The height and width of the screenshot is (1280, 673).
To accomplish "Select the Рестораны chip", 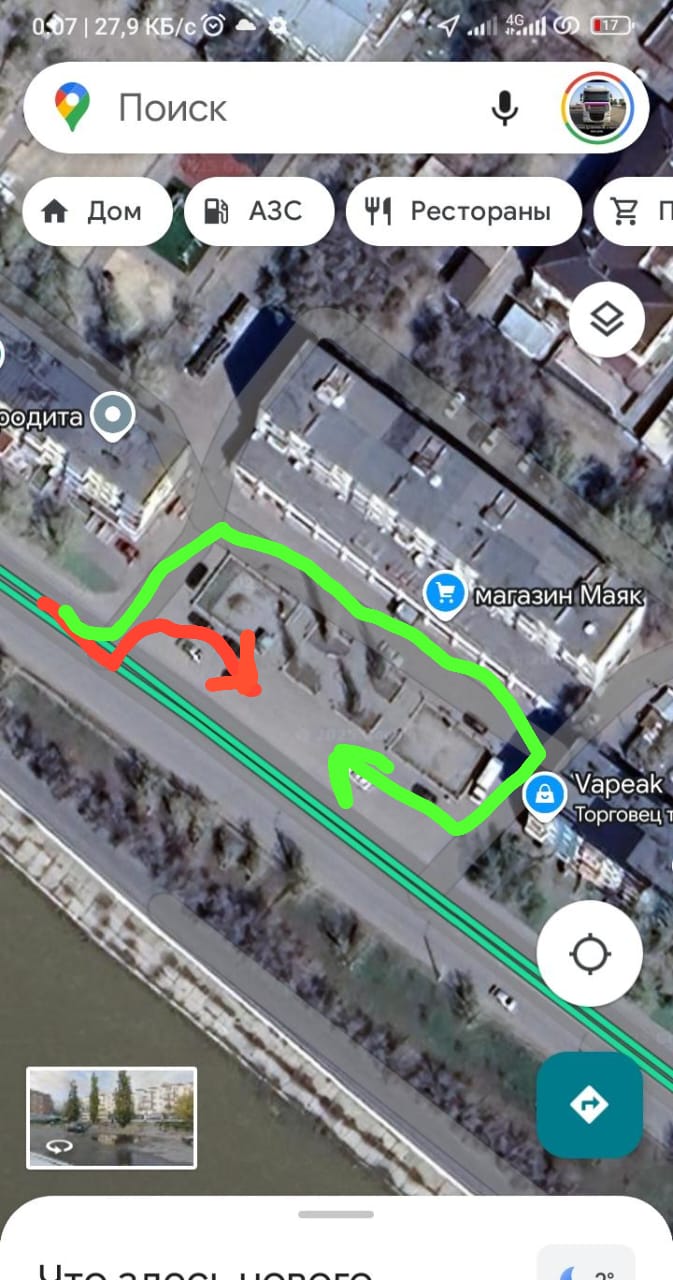I will coord(463,211).
